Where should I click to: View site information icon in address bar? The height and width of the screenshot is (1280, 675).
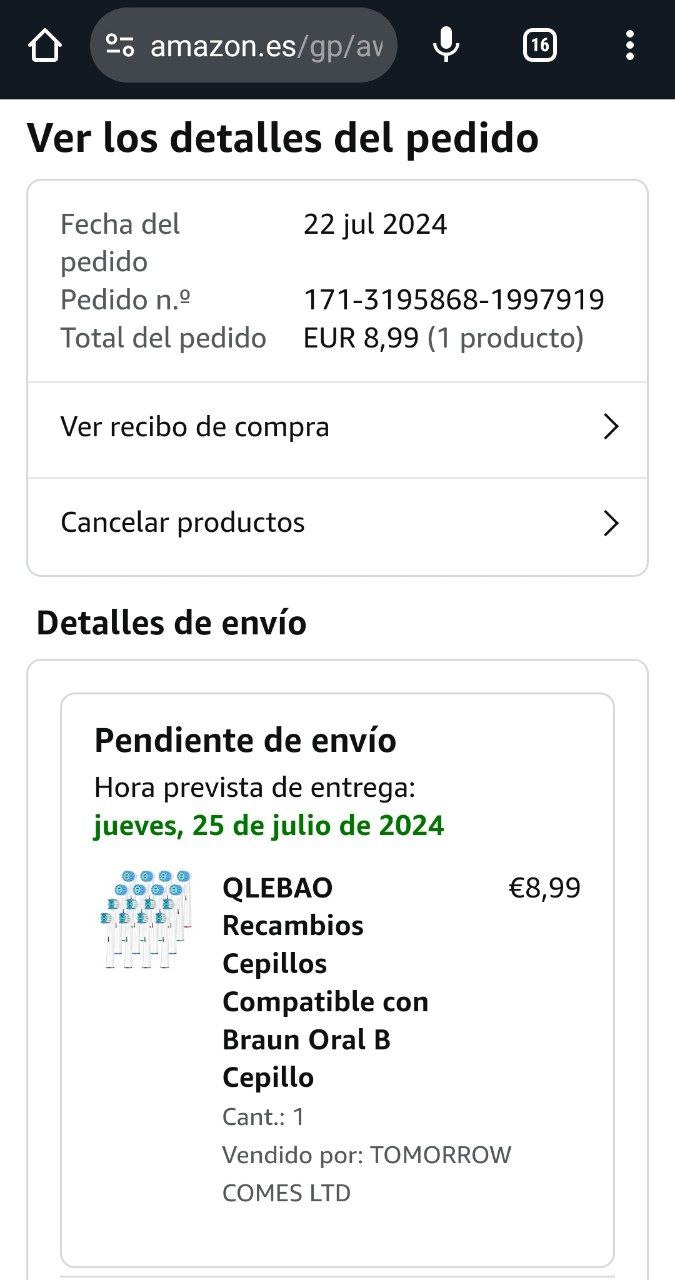120,46
